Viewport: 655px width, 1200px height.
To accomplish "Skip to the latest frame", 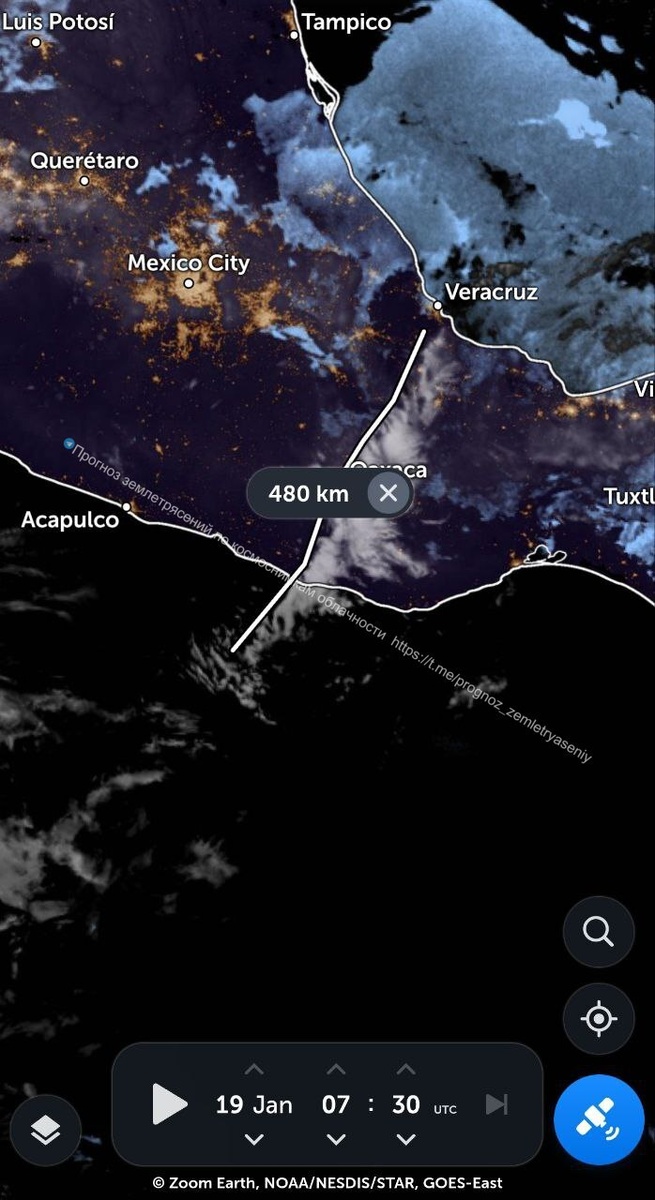I will click(496, 1104).
